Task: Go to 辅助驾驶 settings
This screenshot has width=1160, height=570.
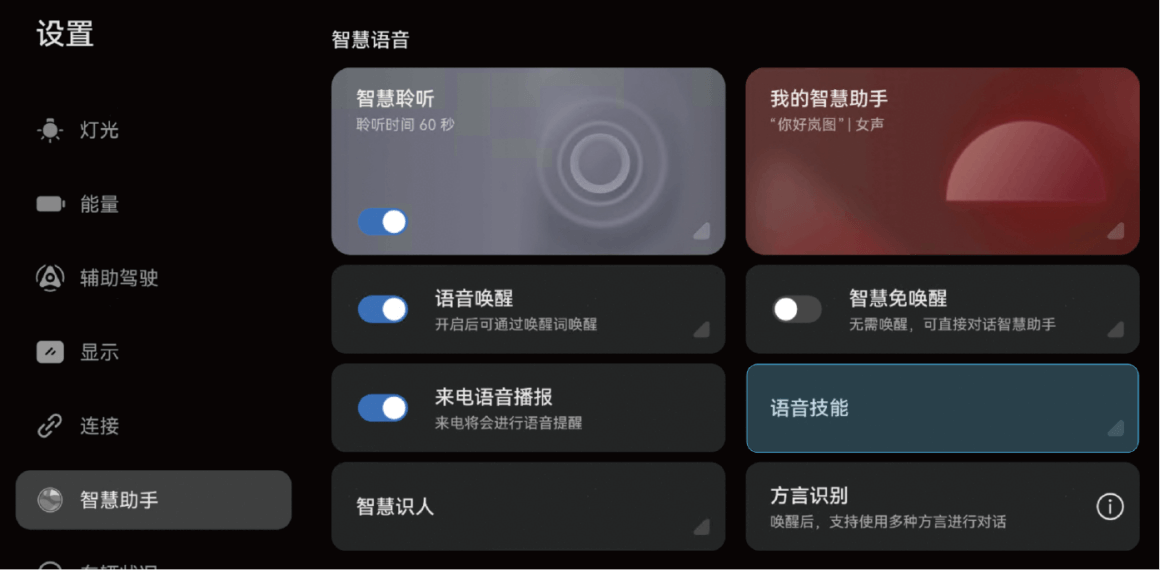Action: click(118, 278)
